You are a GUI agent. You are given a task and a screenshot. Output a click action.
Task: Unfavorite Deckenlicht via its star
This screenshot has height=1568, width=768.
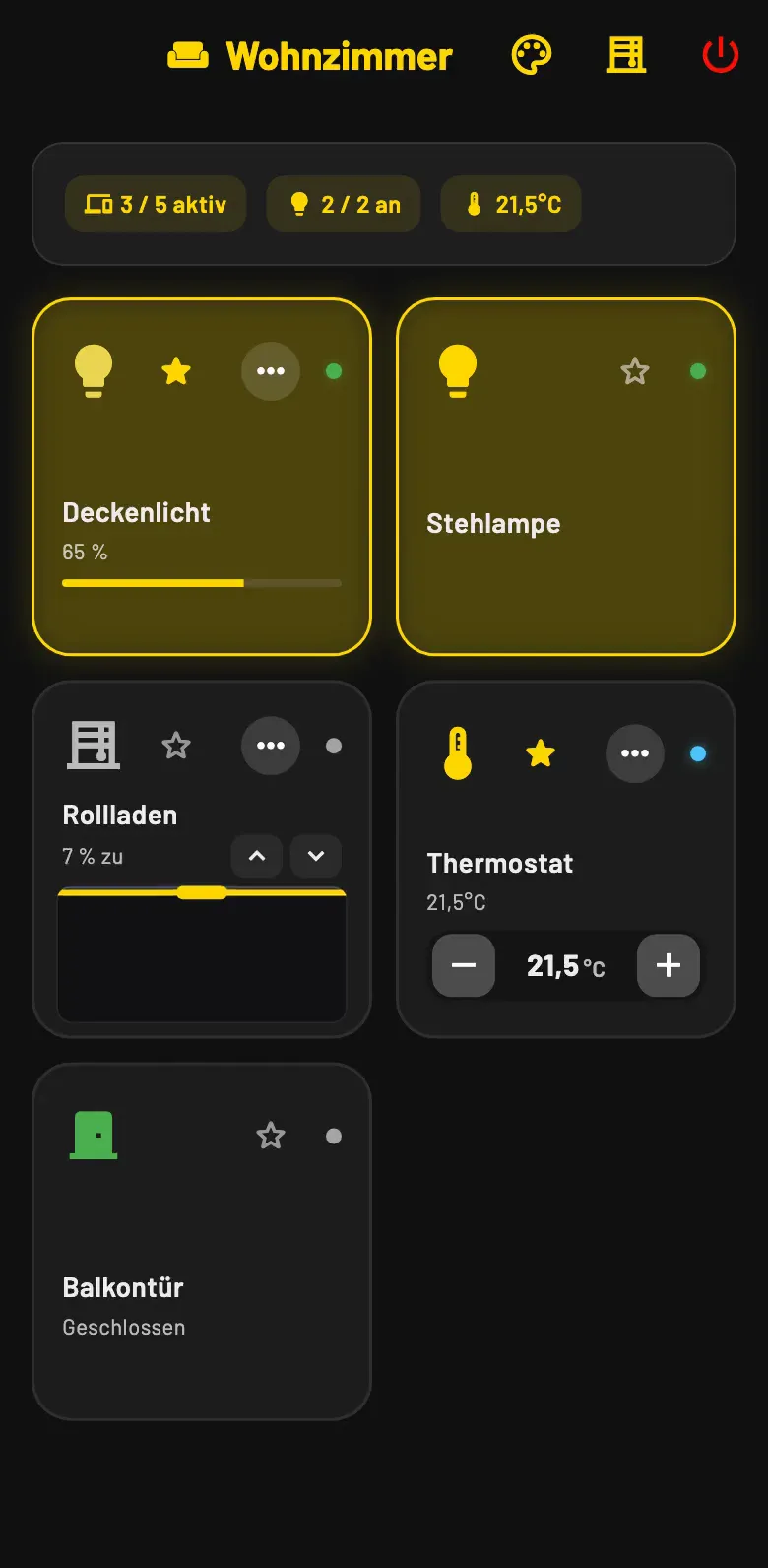point(176,371)
